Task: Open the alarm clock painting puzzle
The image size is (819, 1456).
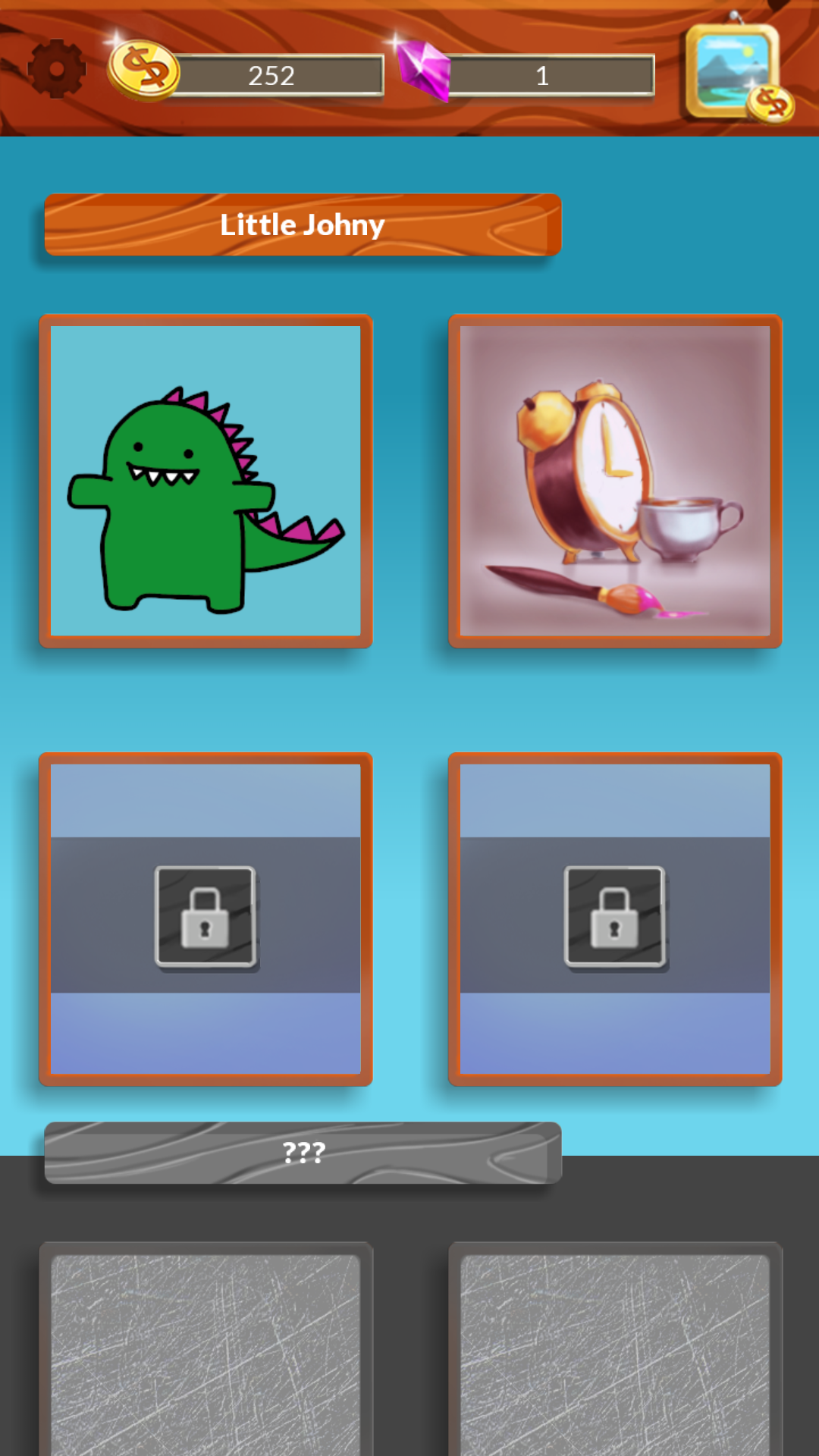Action: (x=614, y=480)
